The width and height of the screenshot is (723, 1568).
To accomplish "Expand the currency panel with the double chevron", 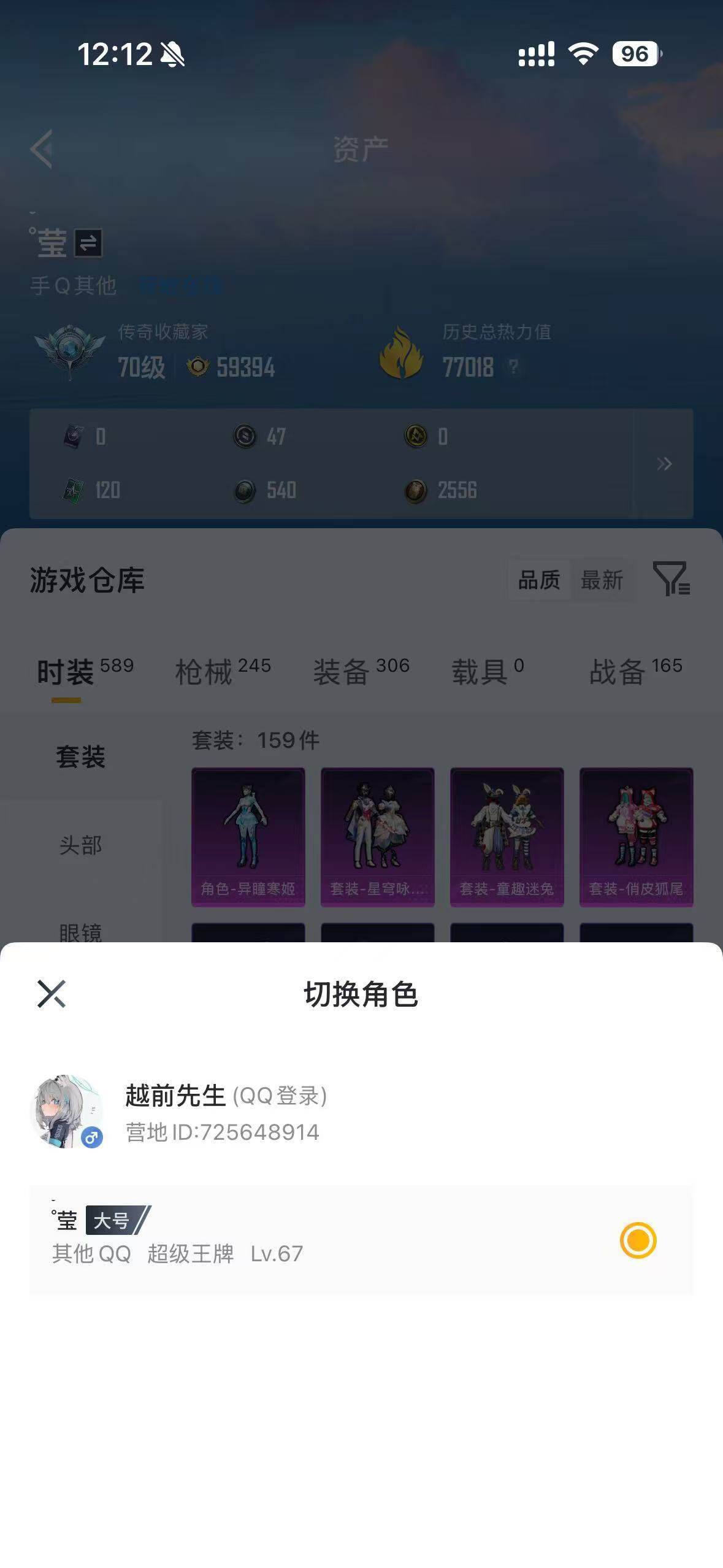I will pos(664,464).
